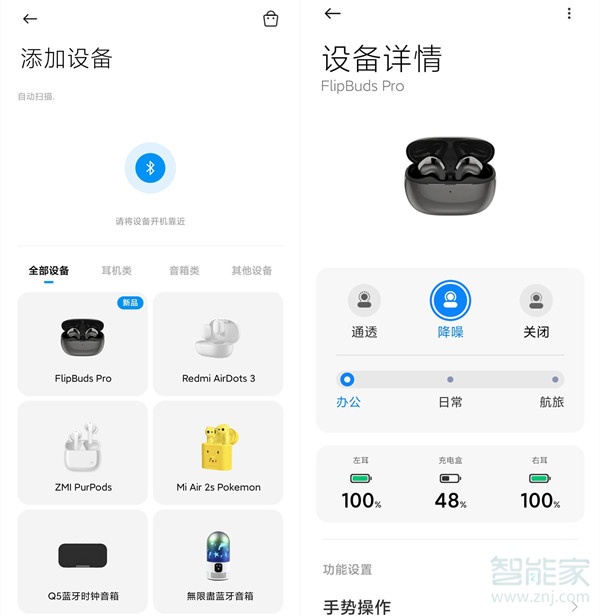Enable 通透 transparency mode
The image size is (600, 616).
364,310
